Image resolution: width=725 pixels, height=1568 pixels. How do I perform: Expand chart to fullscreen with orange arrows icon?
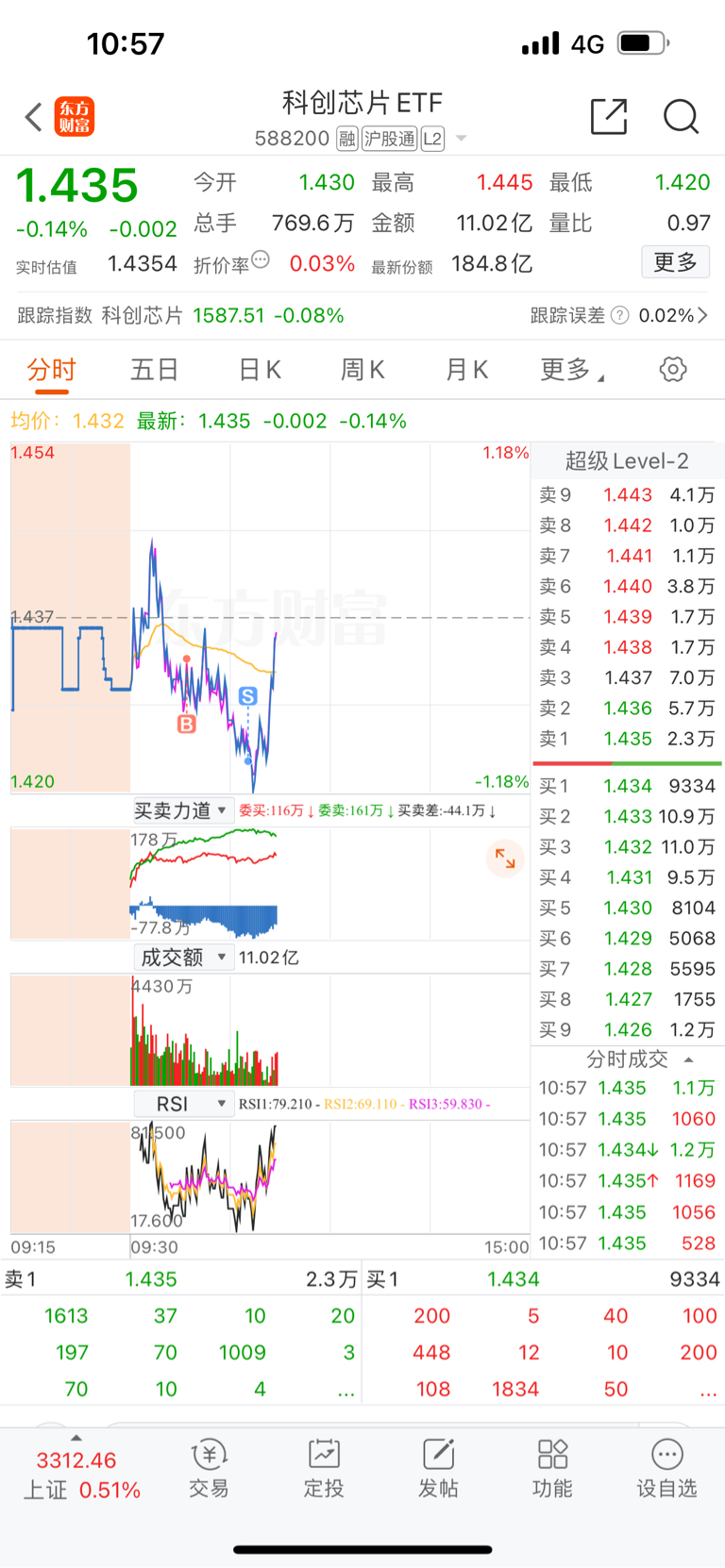[505, 859]
